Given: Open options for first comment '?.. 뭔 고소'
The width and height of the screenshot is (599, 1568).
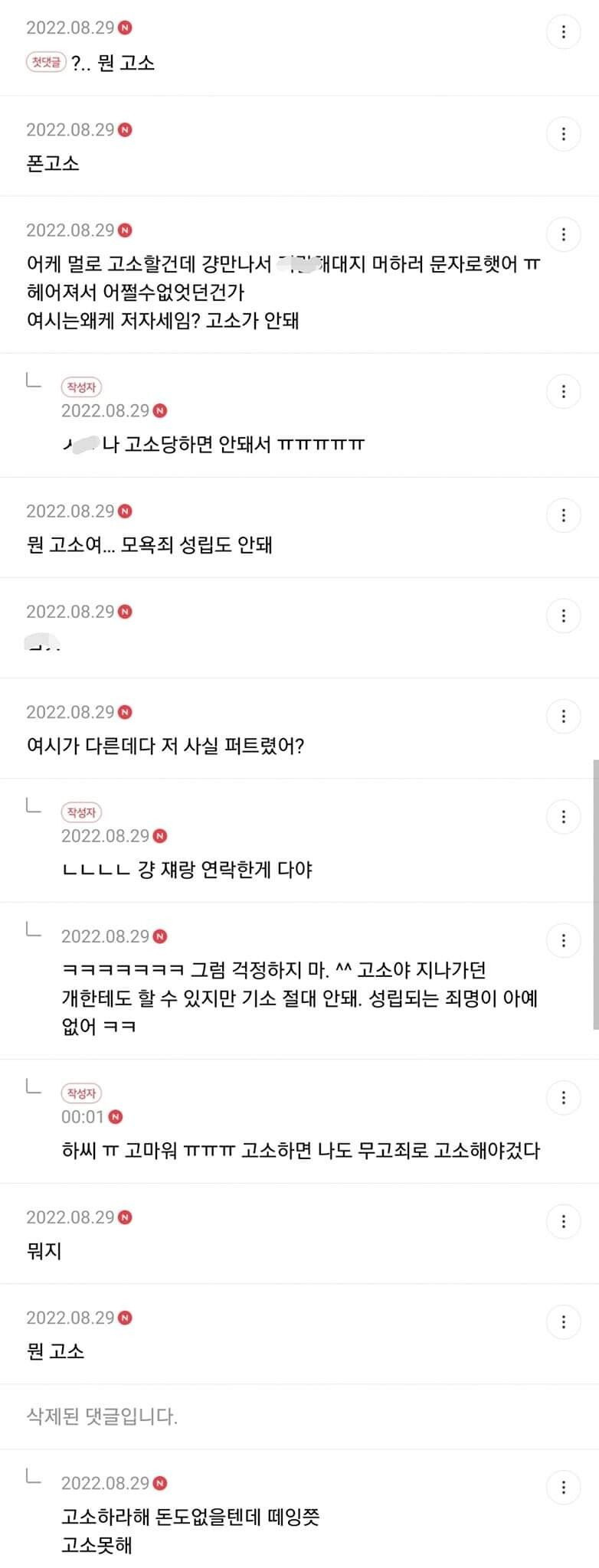Looking at the screenshot, I should (x=564, y=32).
